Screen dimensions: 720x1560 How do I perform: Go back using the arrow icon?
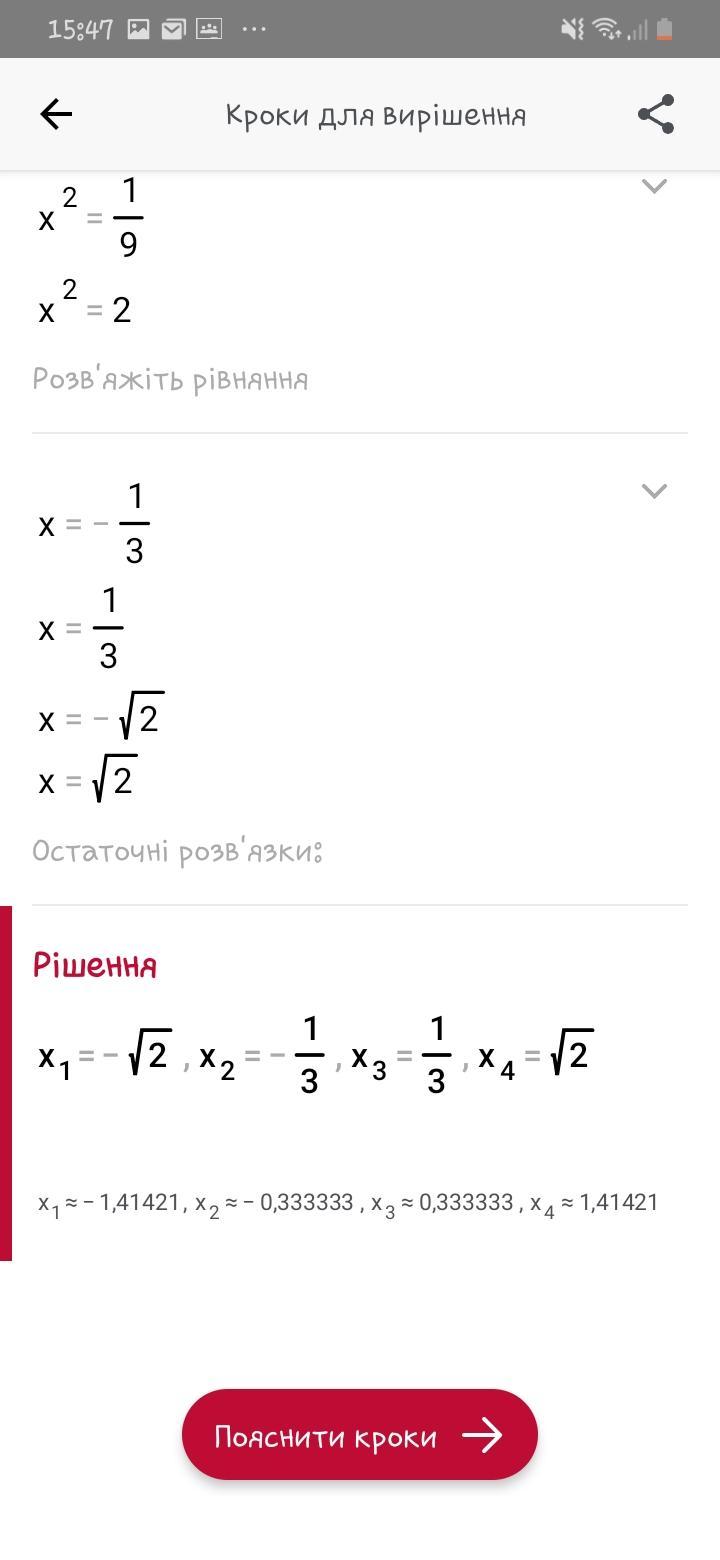(x=56, y=115)
